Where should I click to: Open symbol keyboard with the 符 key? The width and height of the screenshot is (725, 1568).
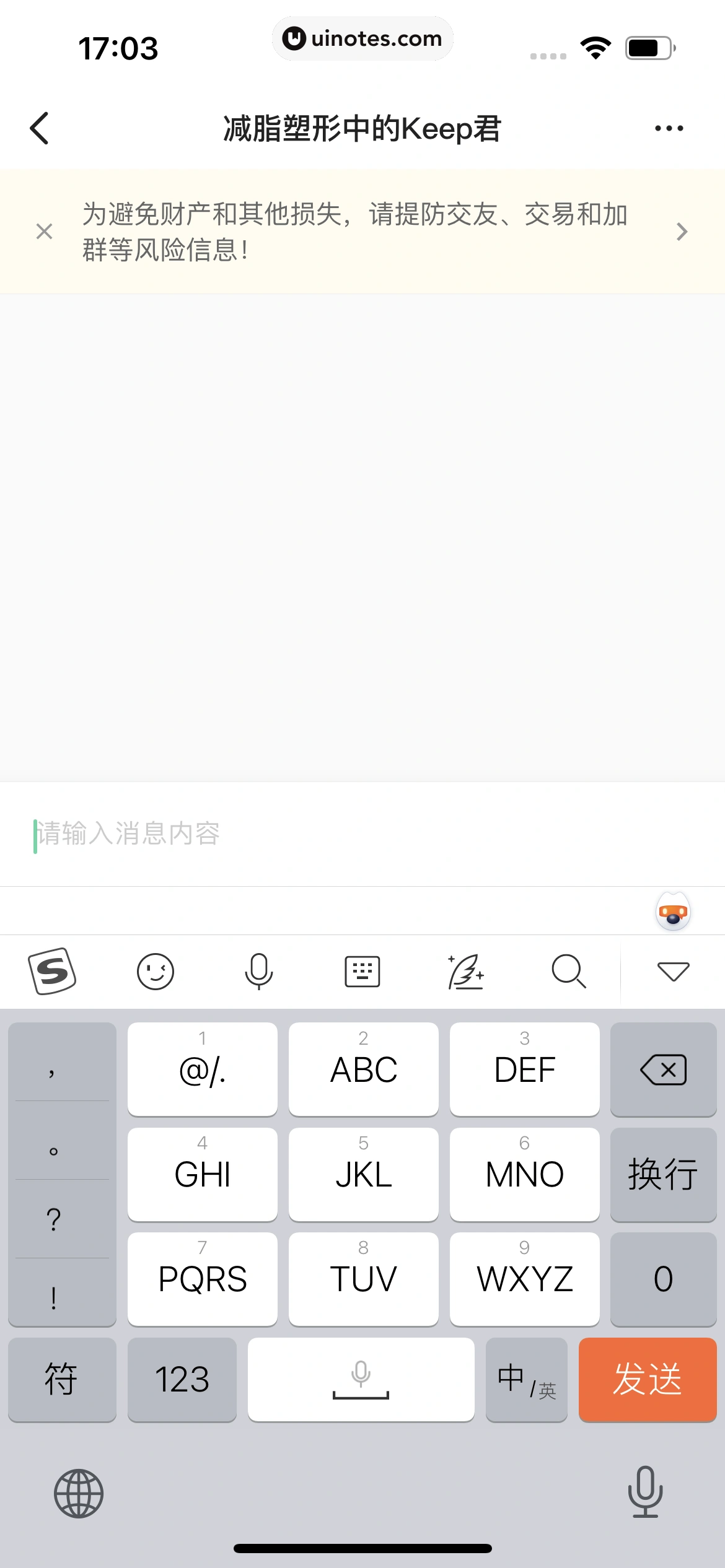click(x=62, y=1380)
